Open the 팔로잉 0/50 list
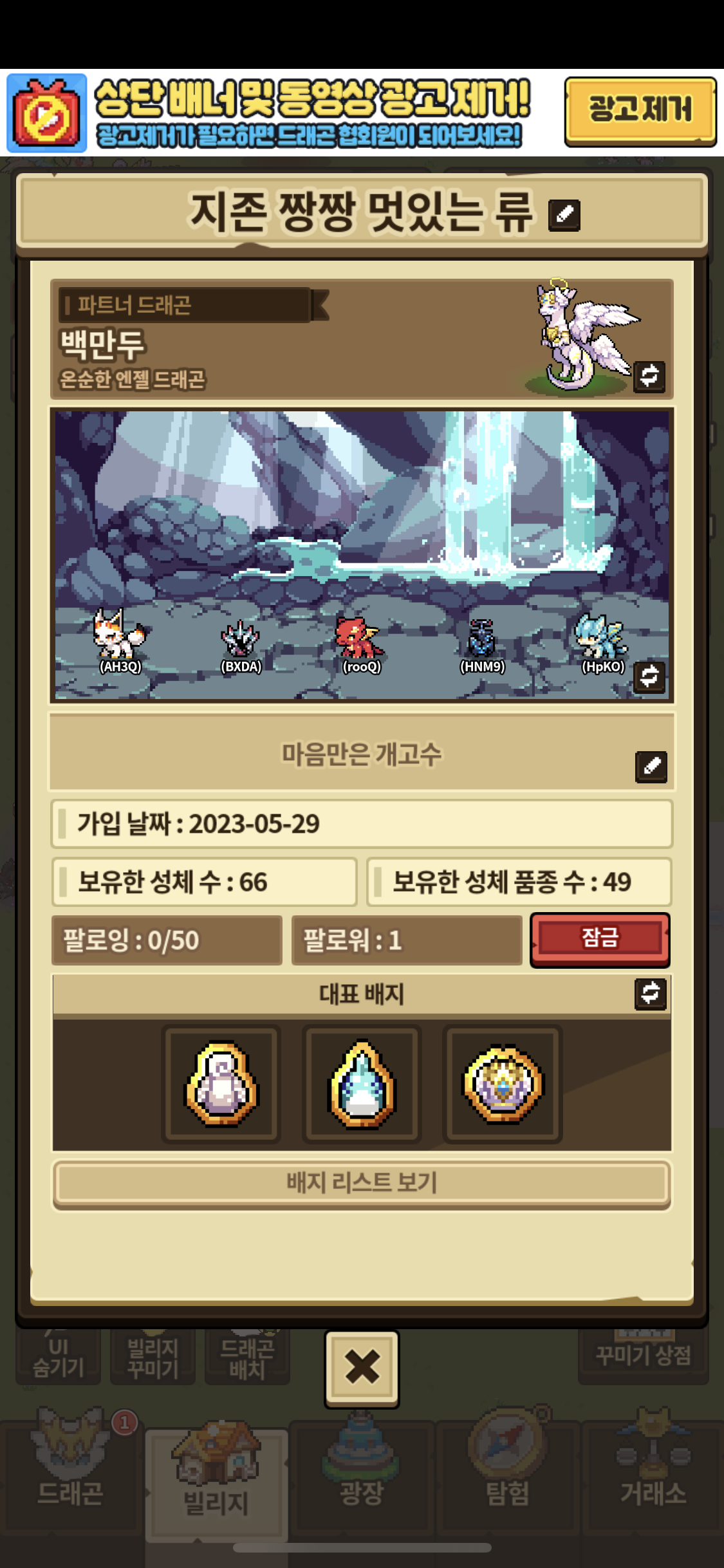The image size is (724, 1568). click(167, 940)
